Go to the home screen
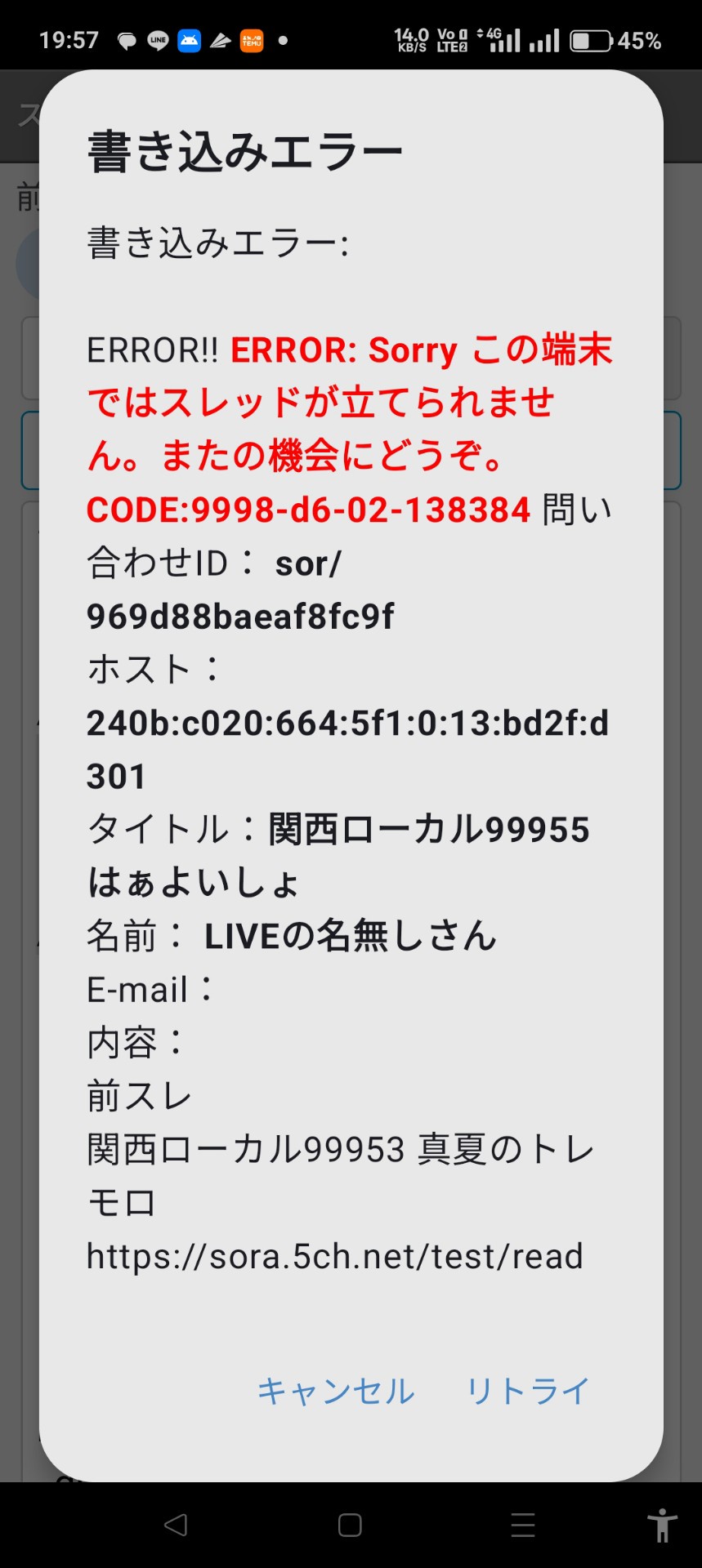Viewport: 702px width, 1568px height. point(350,1525)
